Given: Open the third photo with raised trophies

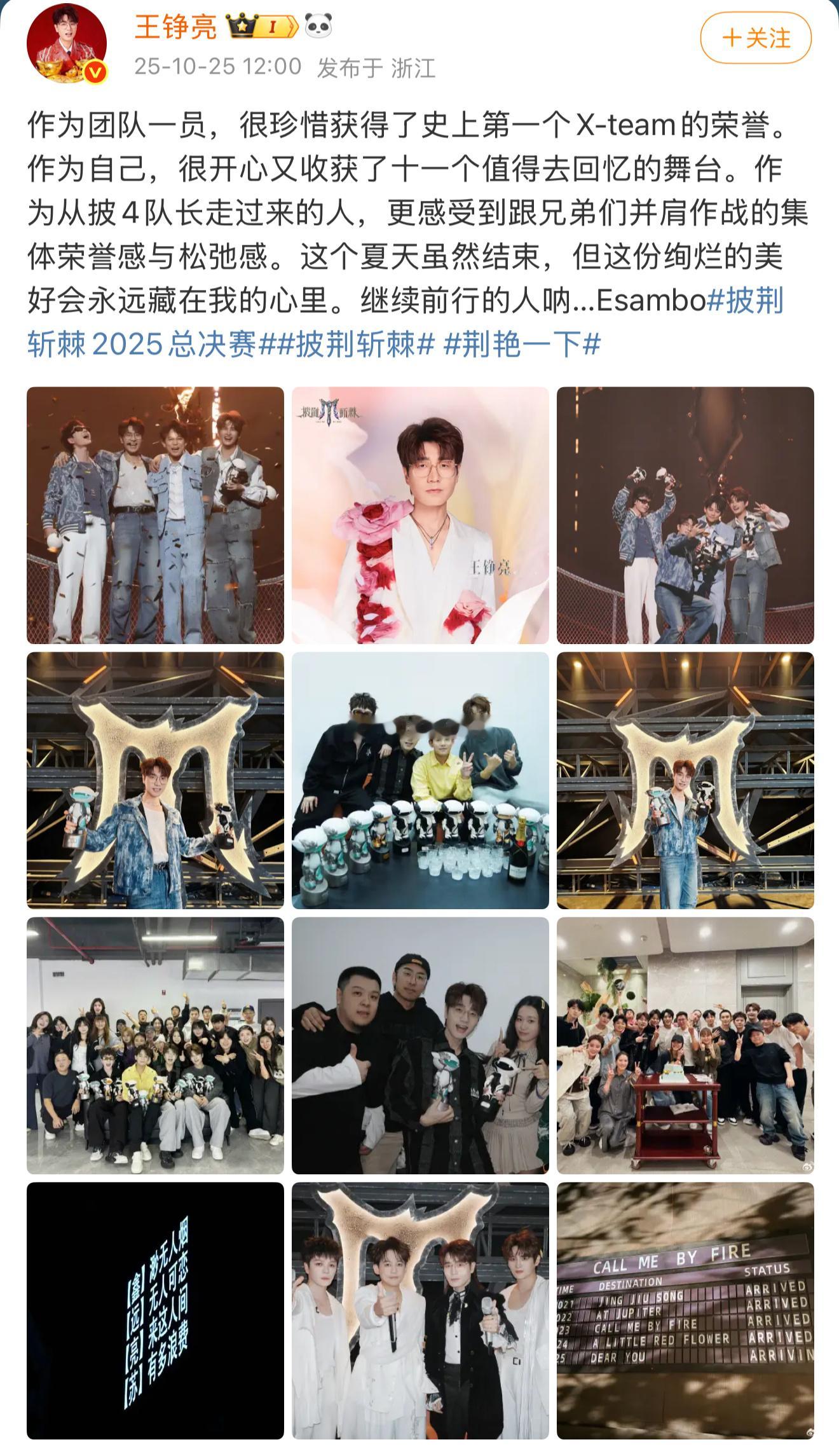Looking at the screenshot, I should pos(685,515).
